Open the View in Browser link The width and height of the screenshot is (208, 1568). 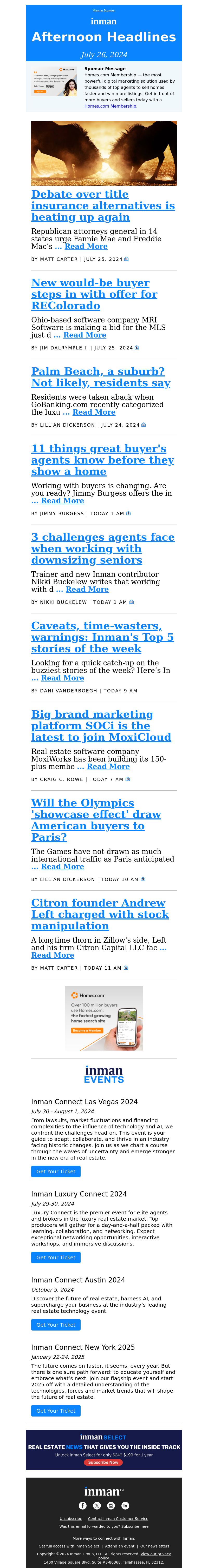tap(104, 10)
